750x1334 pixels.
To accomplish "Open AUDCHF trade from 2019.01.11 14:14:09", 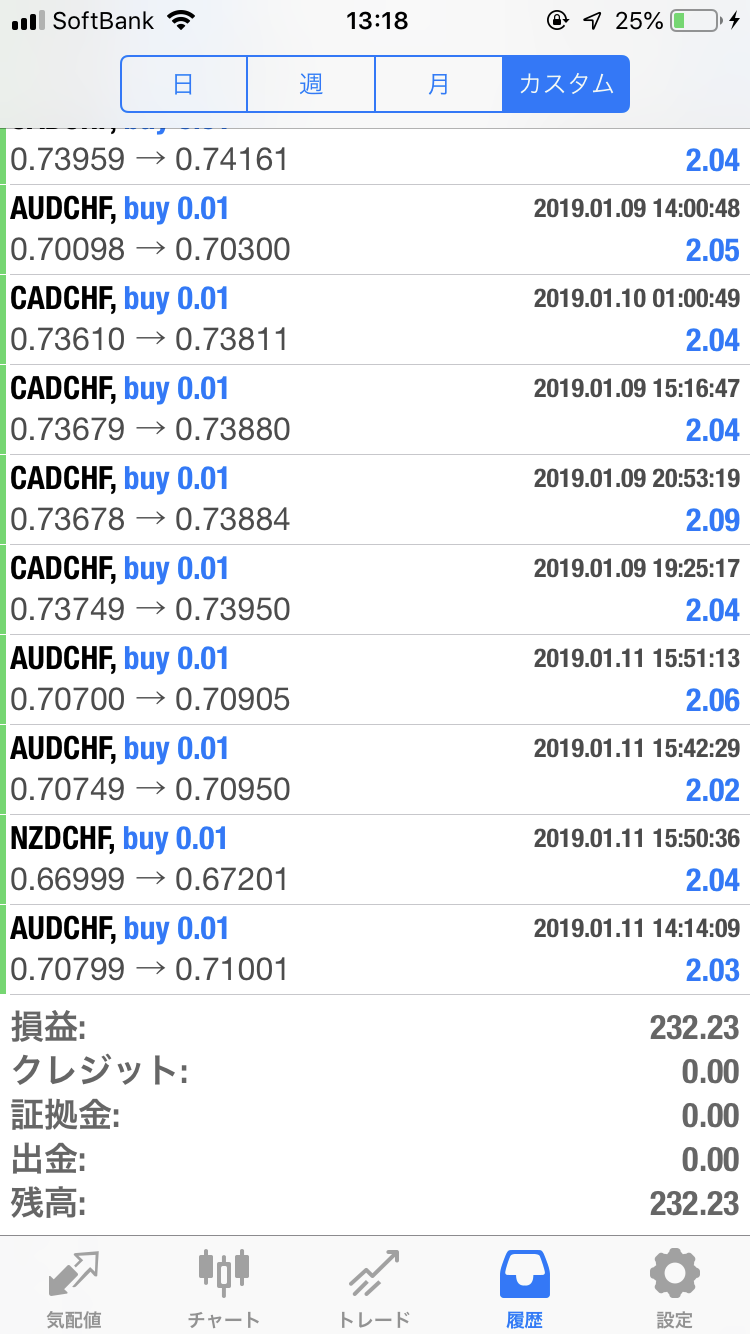I will click(x=375, y=950).
